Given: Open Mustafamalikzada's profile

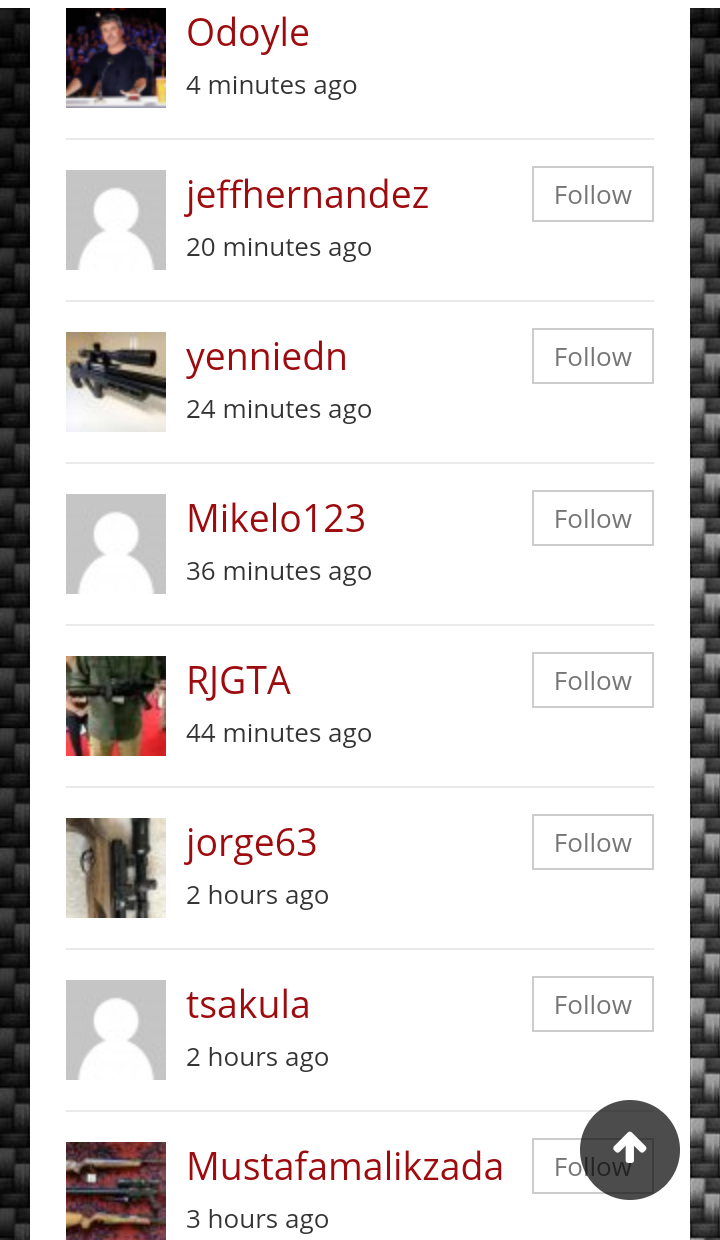Looking at the screenshot, I should click(x=344, y=1166).
